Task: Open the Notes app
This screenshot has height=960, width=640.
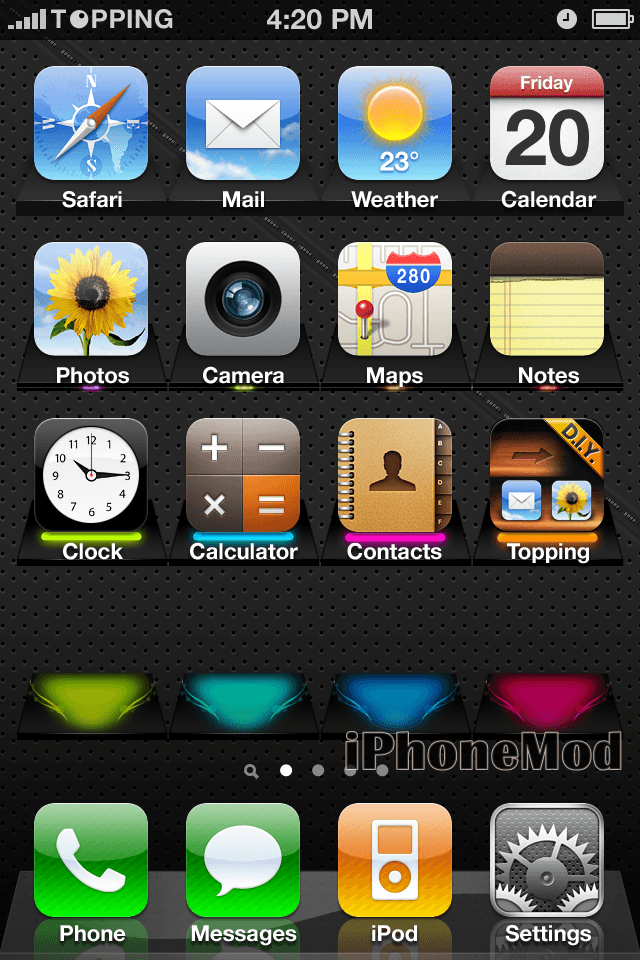Action: (x=547, y=299)
